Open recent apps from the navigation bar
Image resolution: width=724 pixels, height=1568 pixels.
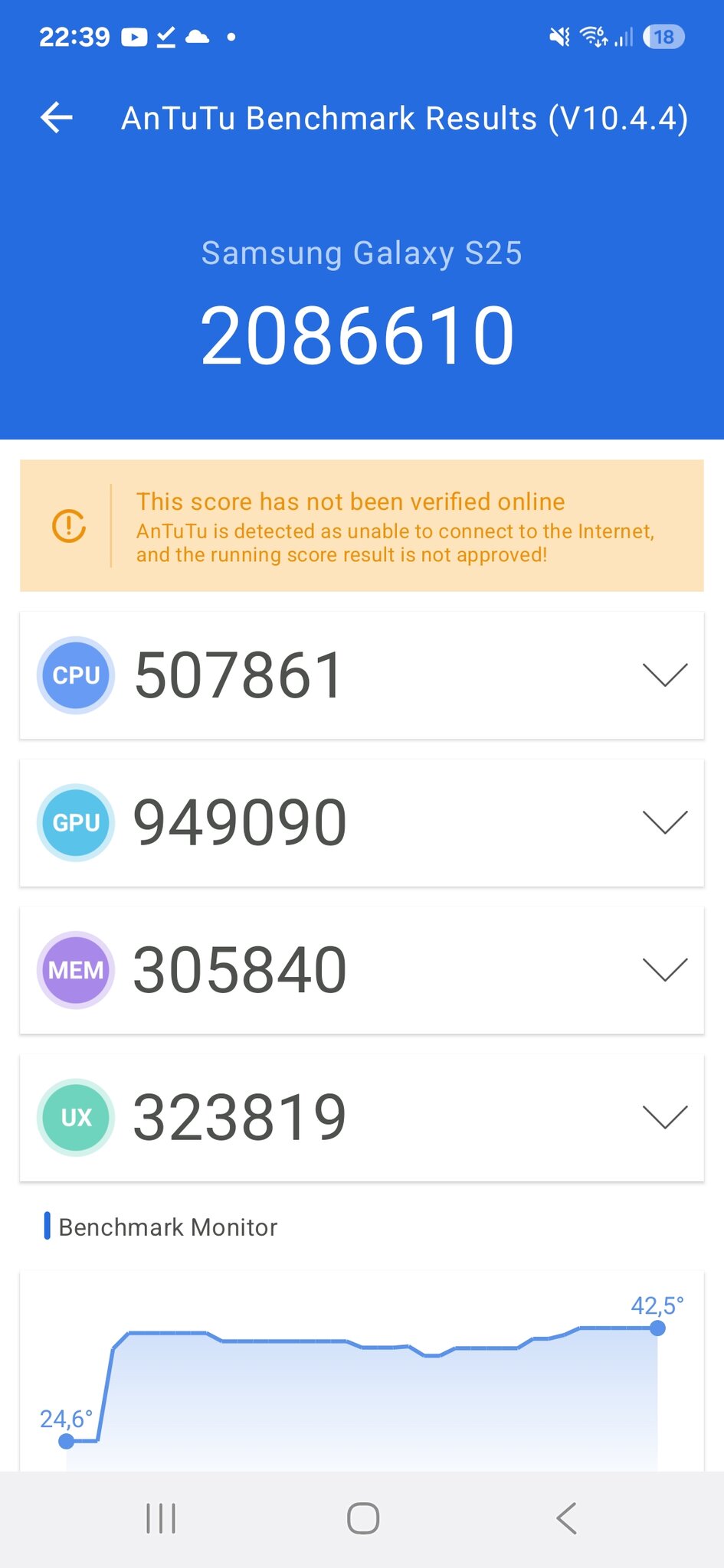161,1518
